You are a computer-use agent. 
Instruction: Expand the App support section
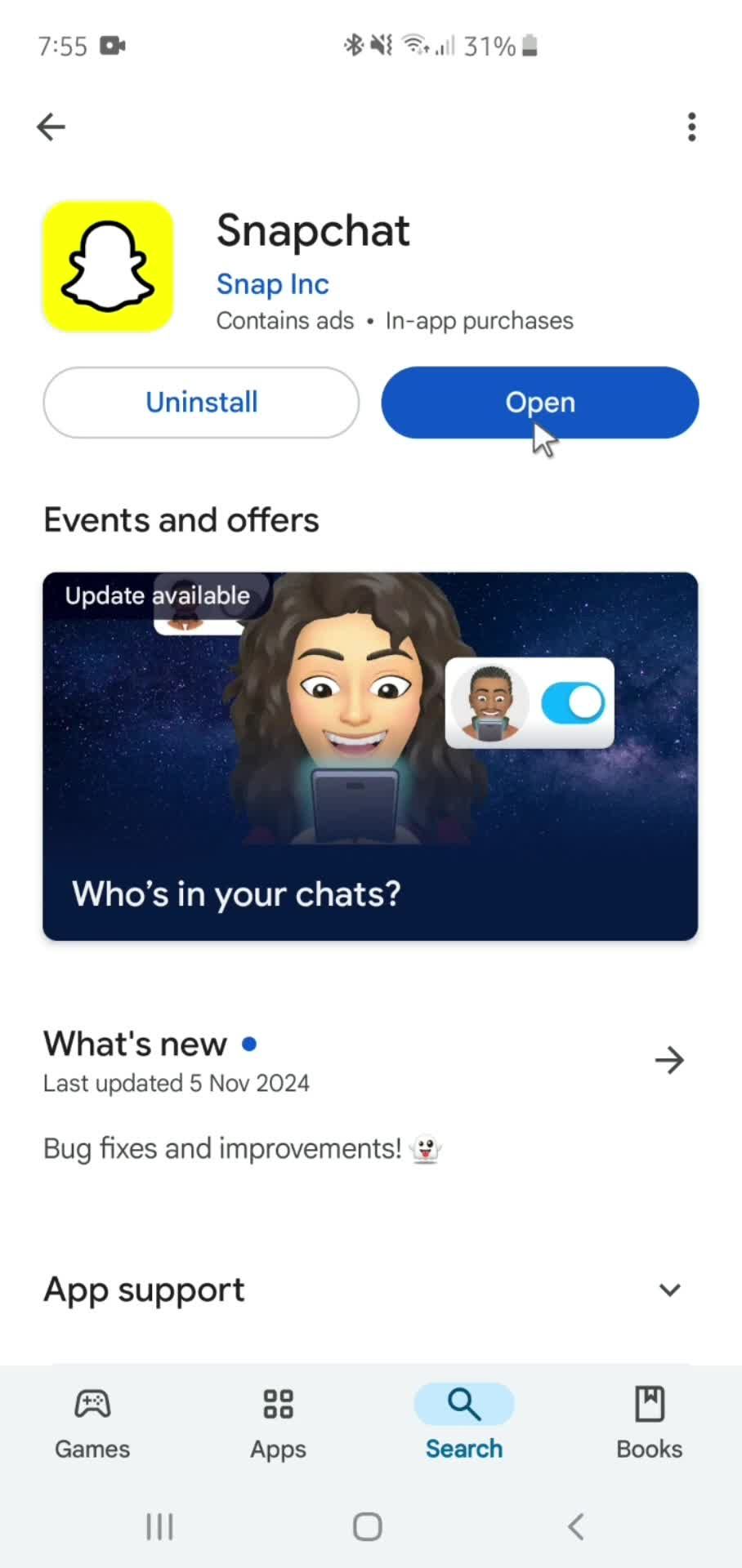(669, 1290)
